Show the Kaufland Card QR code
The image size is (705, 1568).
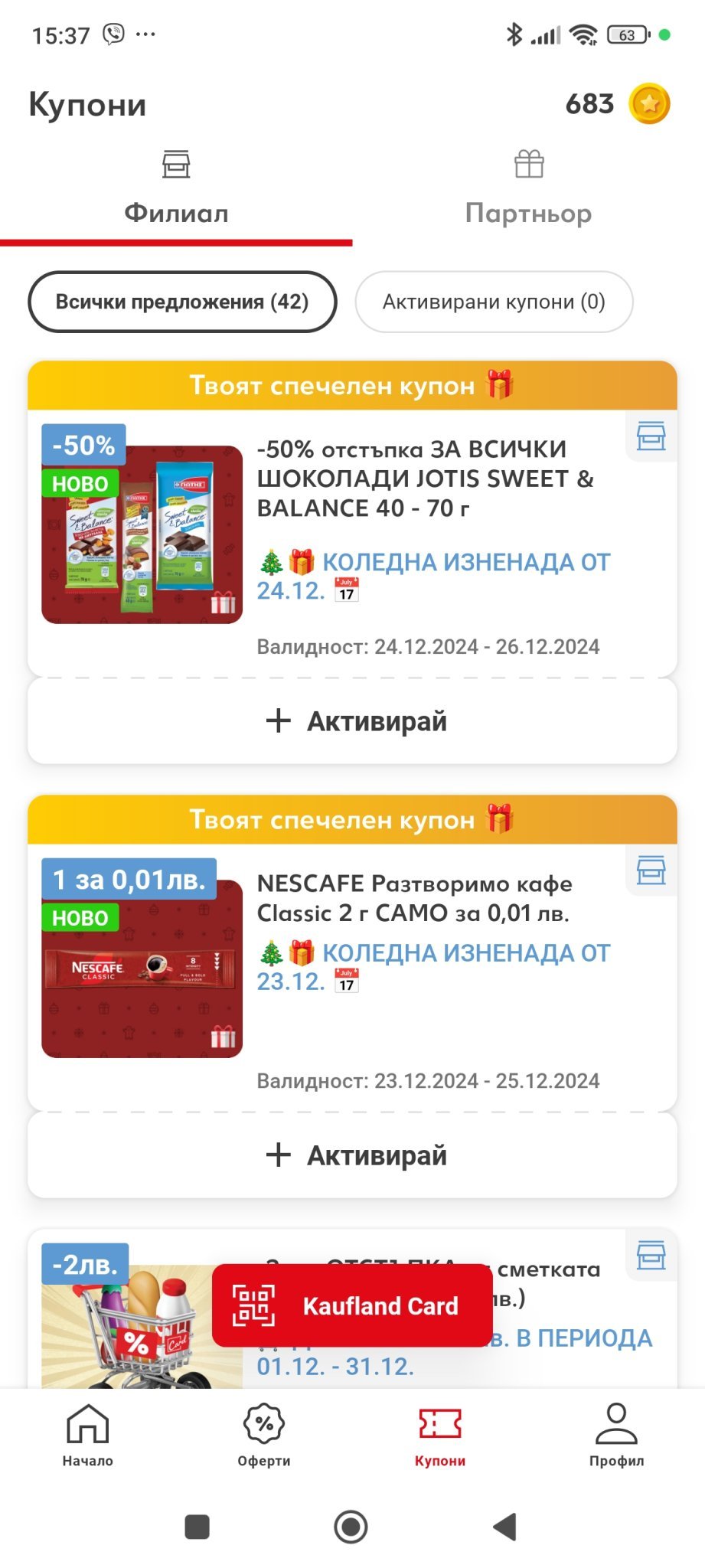point(352,1306)
